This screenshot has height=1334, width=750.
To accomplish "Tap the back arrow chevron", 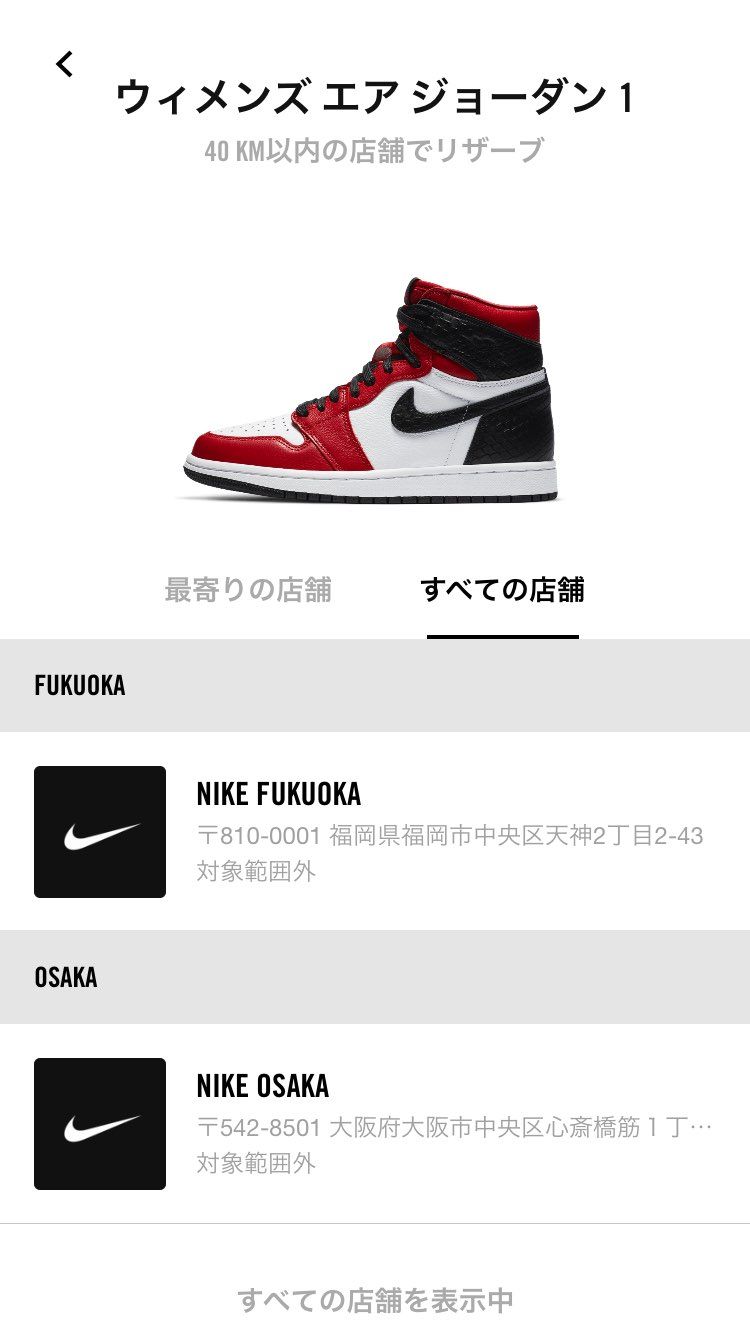I will [x=63, y=62].
